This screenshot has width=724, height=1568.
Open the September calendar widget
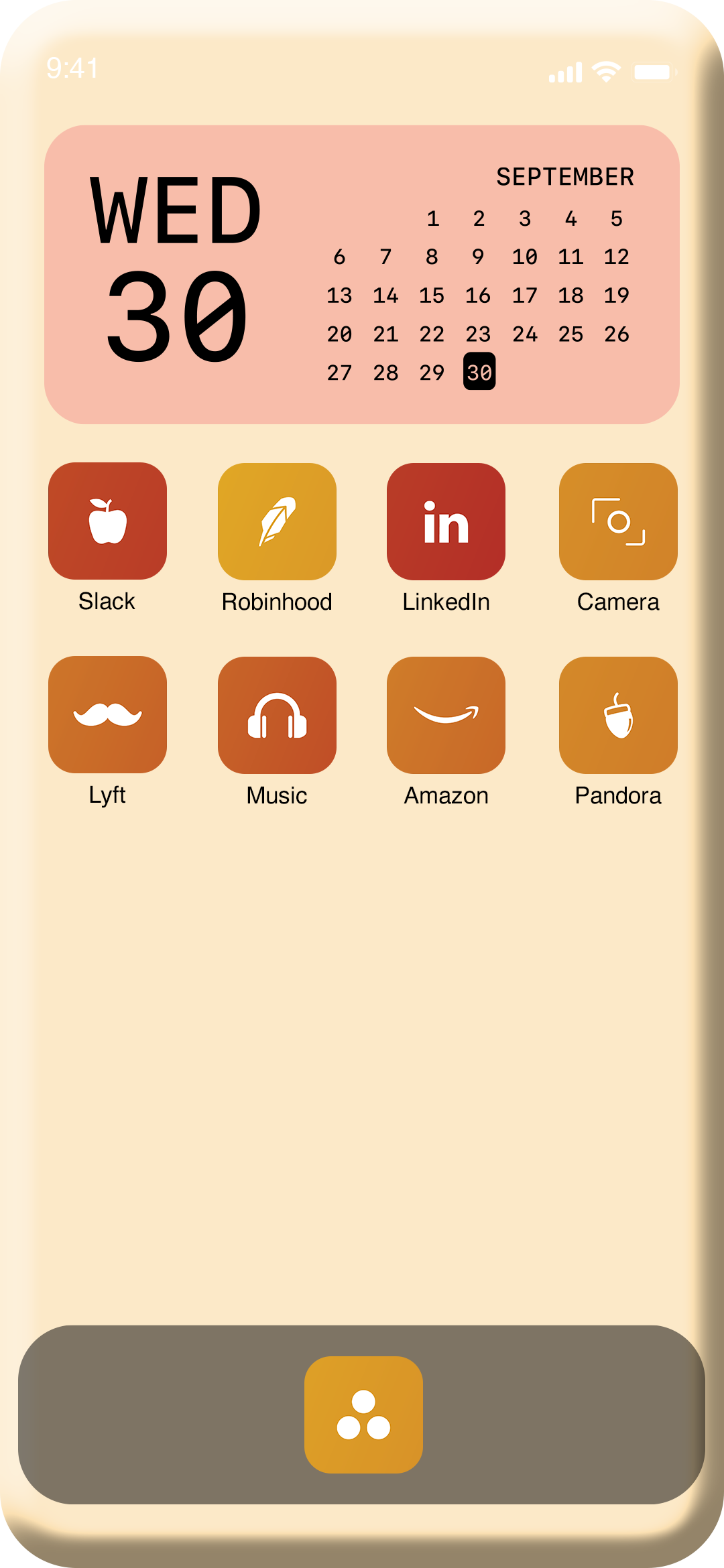362,275
